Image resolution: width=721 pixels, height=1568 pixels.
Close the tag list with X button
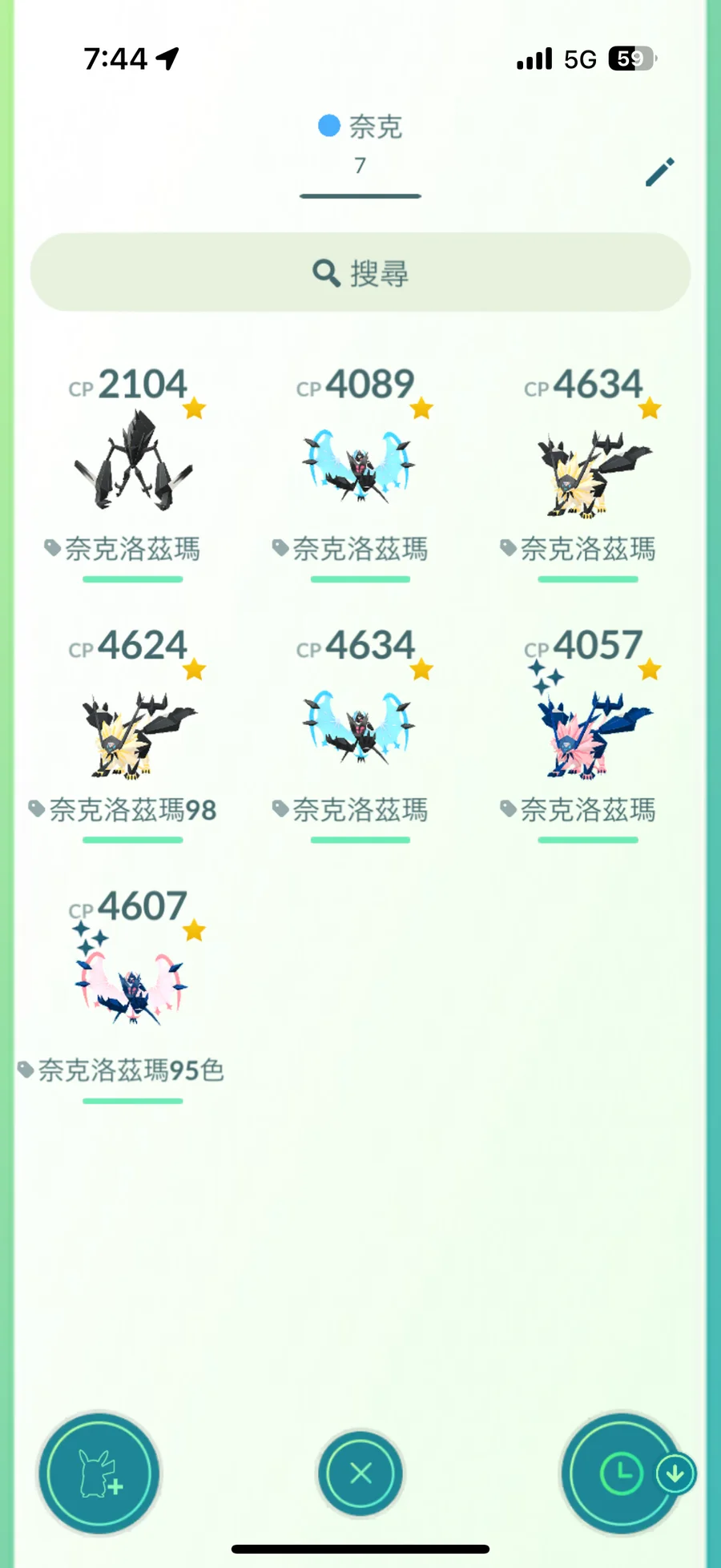(x=360, y=1473)
